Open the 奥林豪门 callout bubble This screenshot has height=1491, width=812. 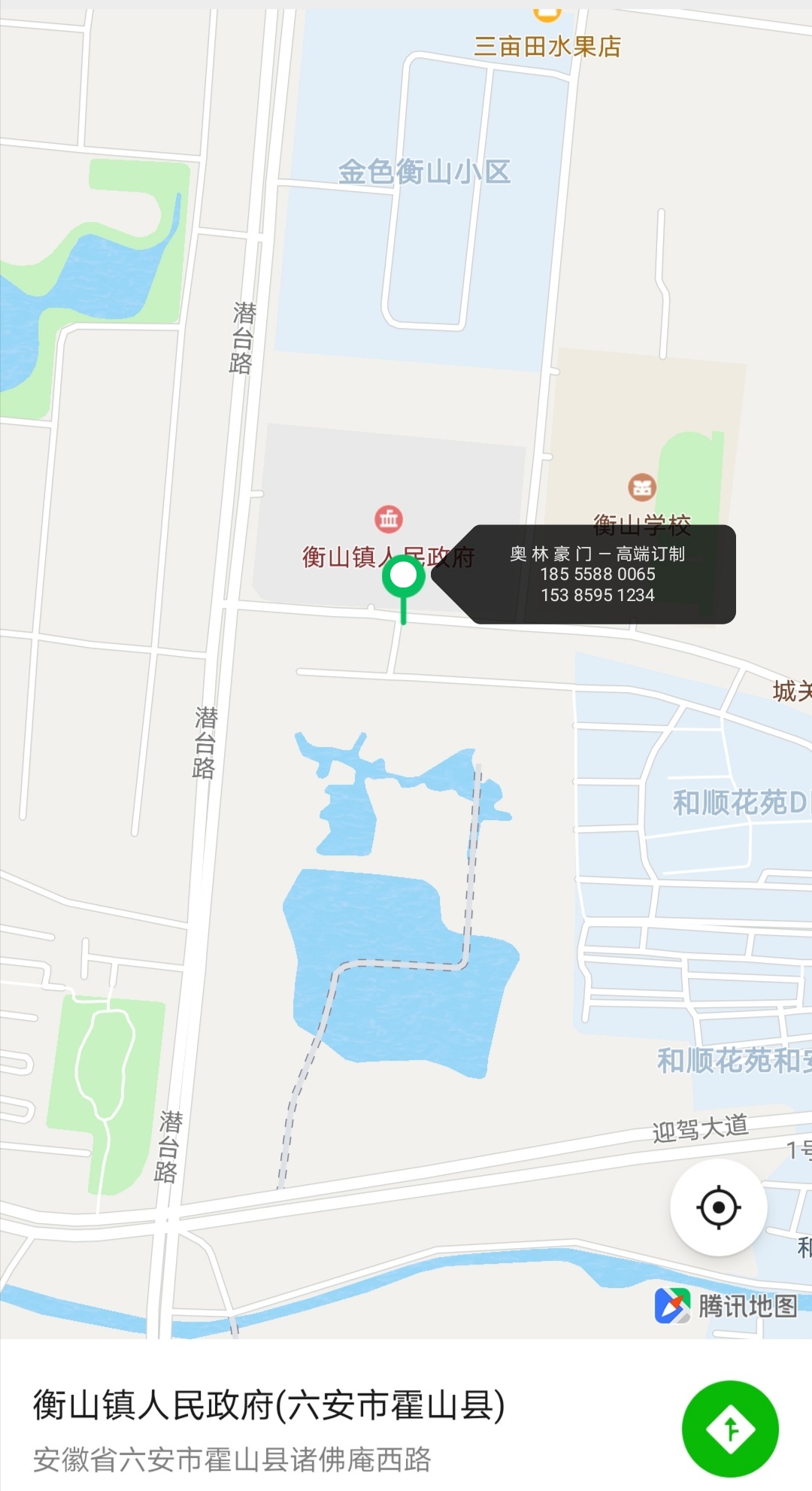pos(598,574)
